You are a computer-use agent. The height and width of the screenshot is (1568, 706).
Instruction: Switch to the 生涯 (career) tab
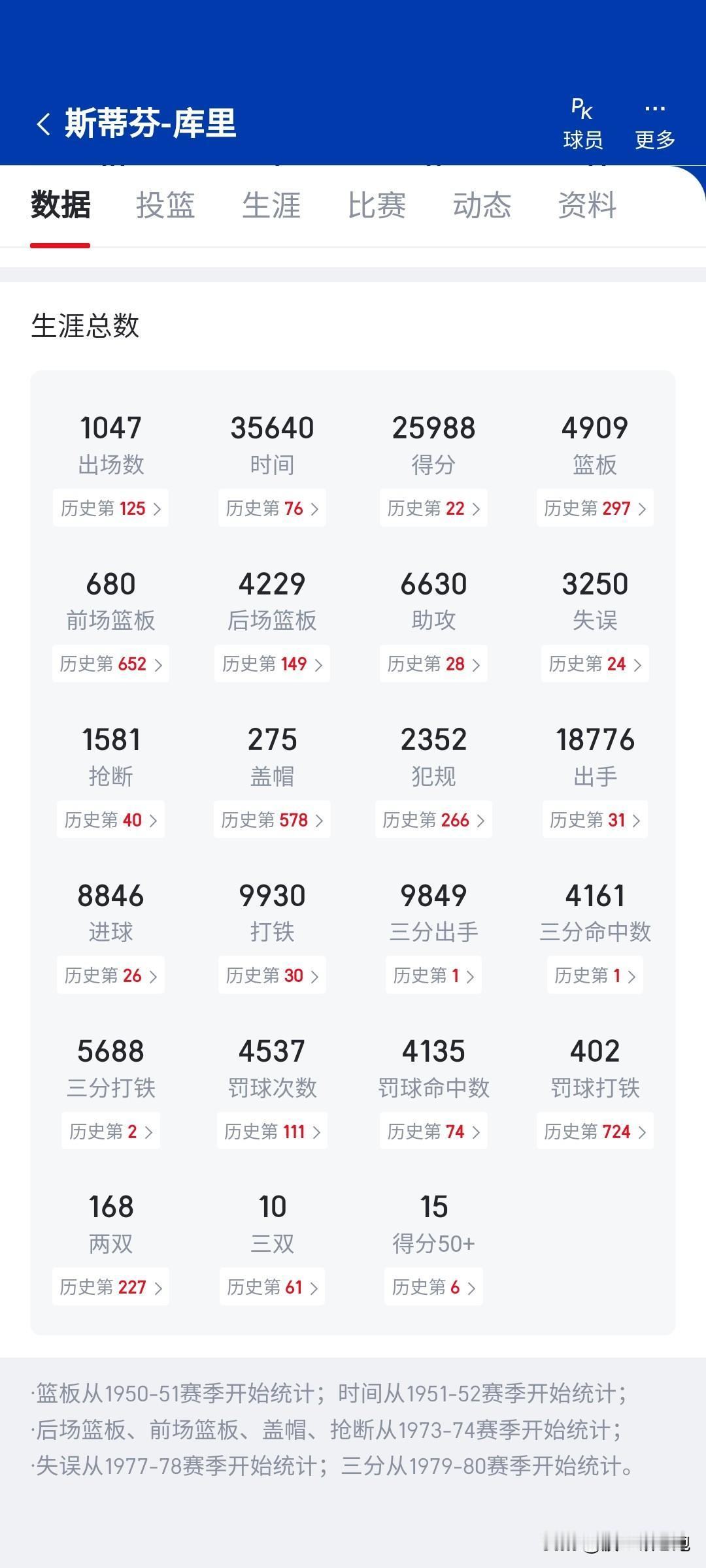(x=272, y=205)
